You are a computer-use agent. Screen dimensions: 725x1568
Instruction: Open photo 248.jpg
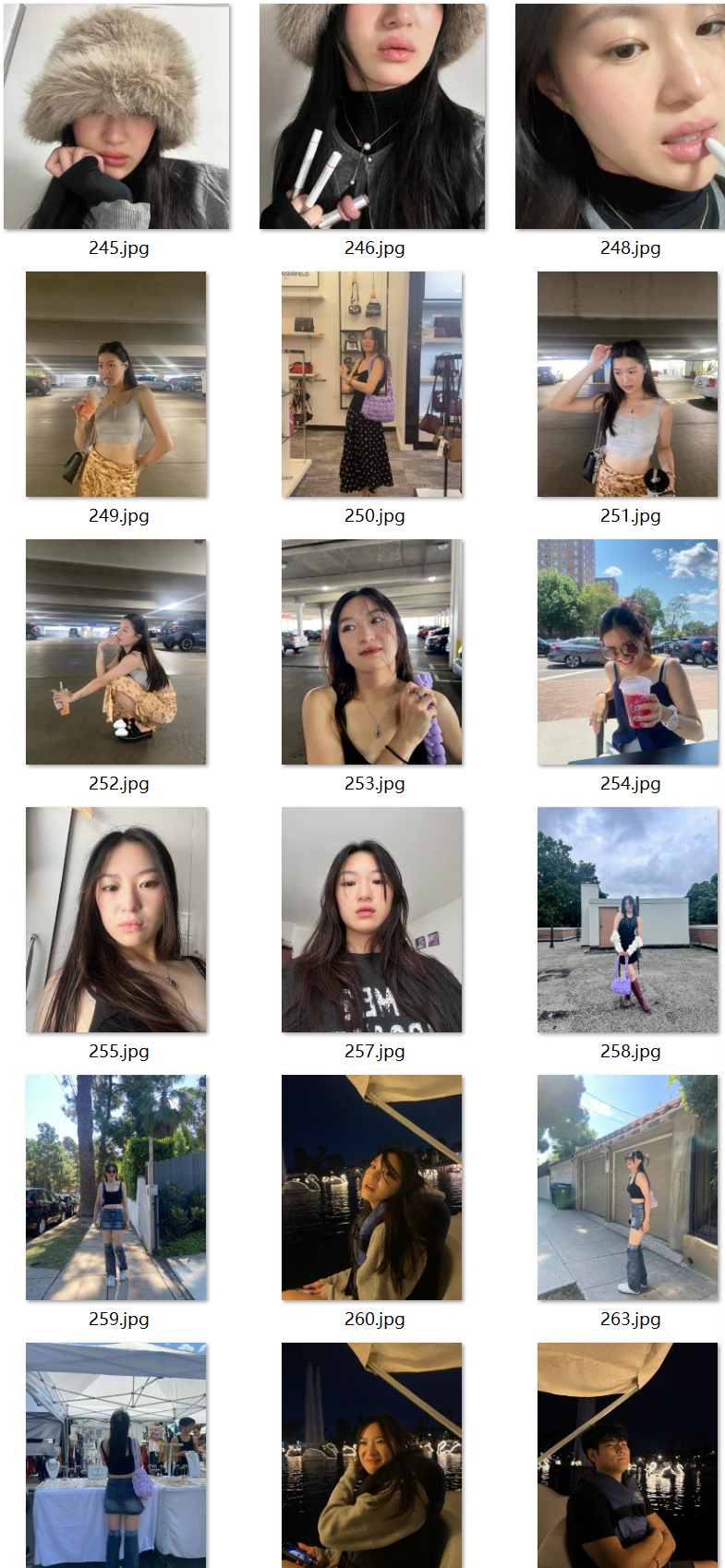[620, 116]
